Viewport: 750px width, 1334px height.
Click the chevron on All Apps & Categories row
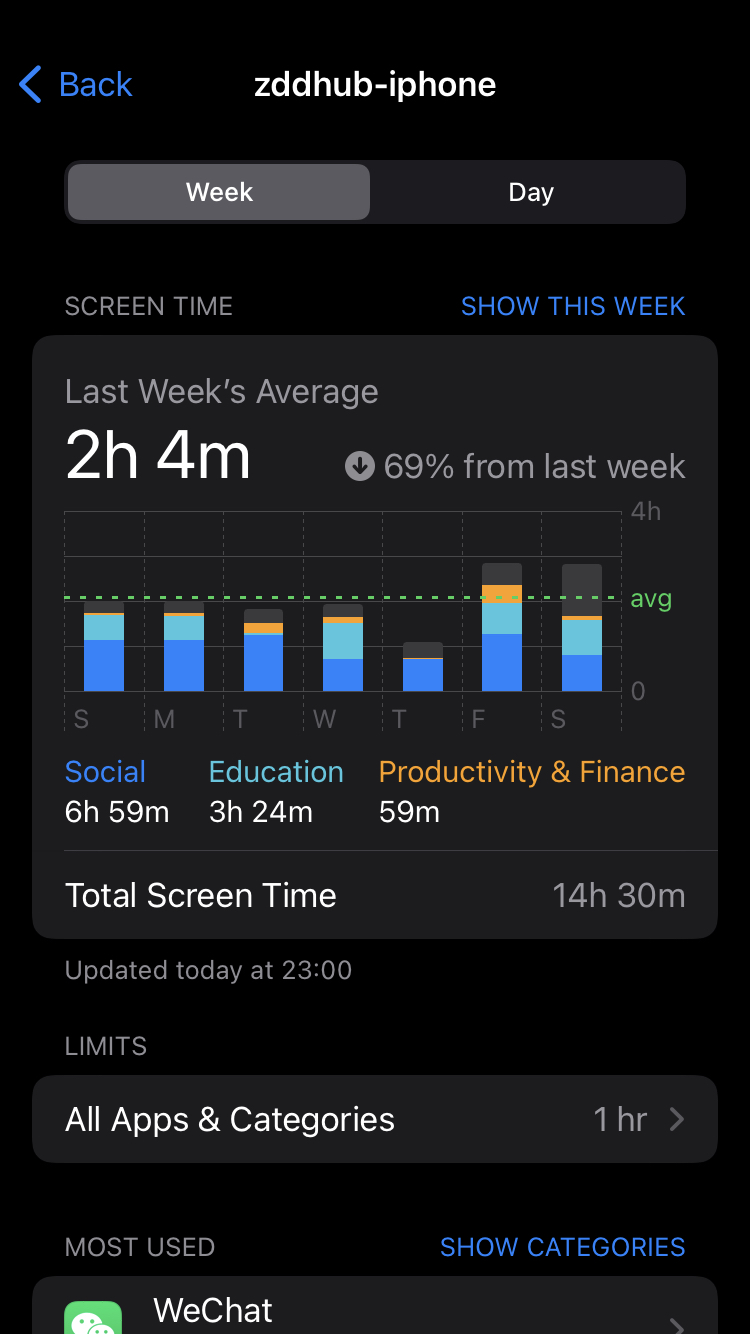676,1119
